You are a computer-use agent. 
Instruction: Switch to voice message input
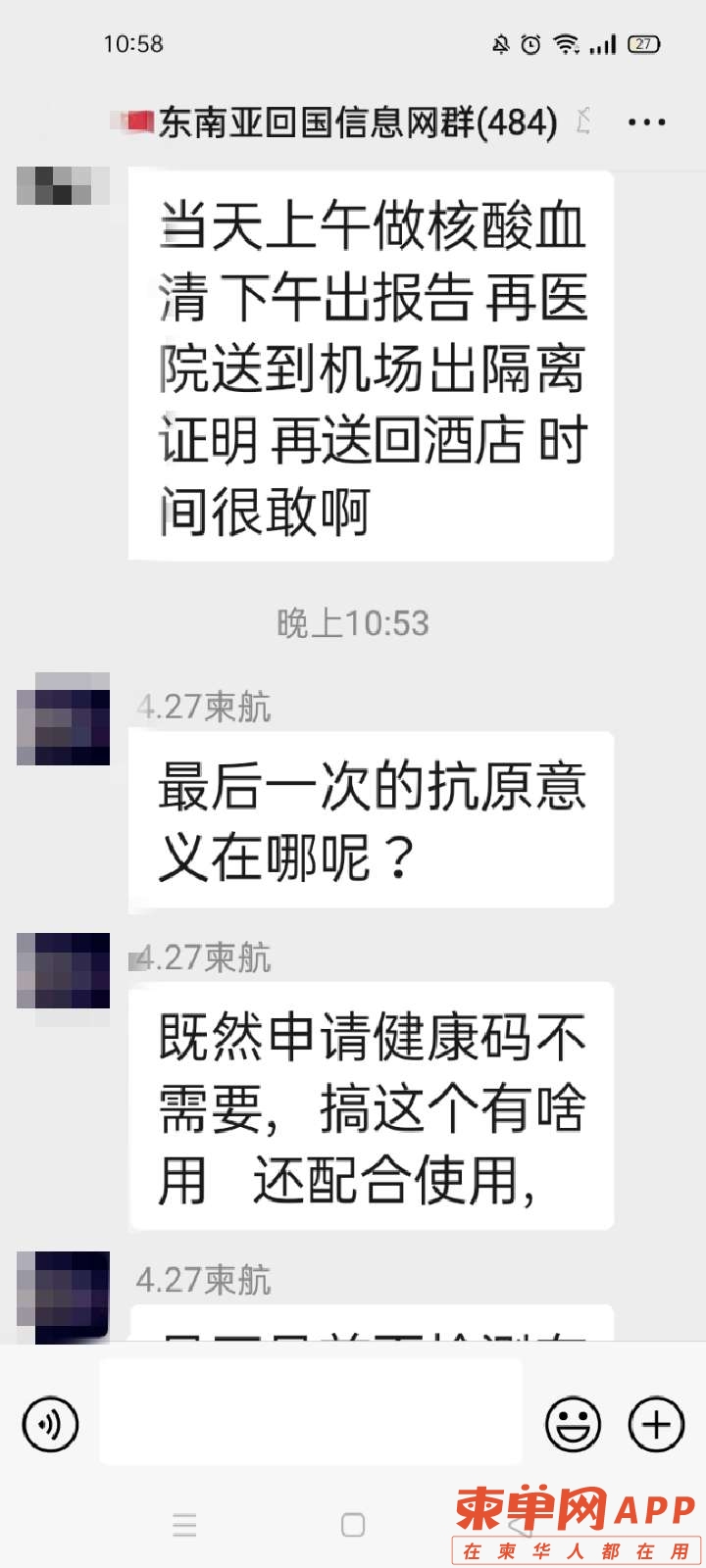[x=50, y=1424]
